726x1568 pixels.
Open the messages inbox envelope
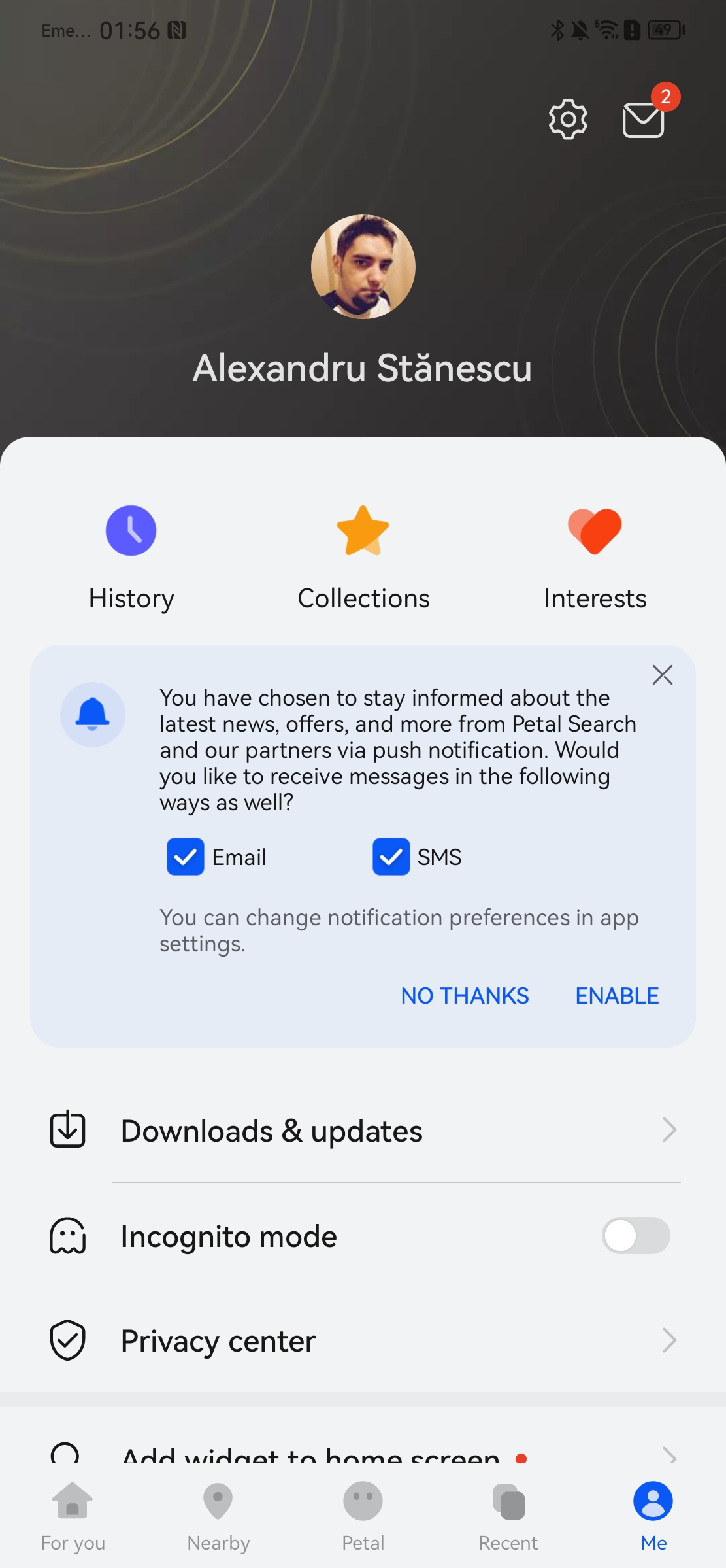(x=644, y=120)
